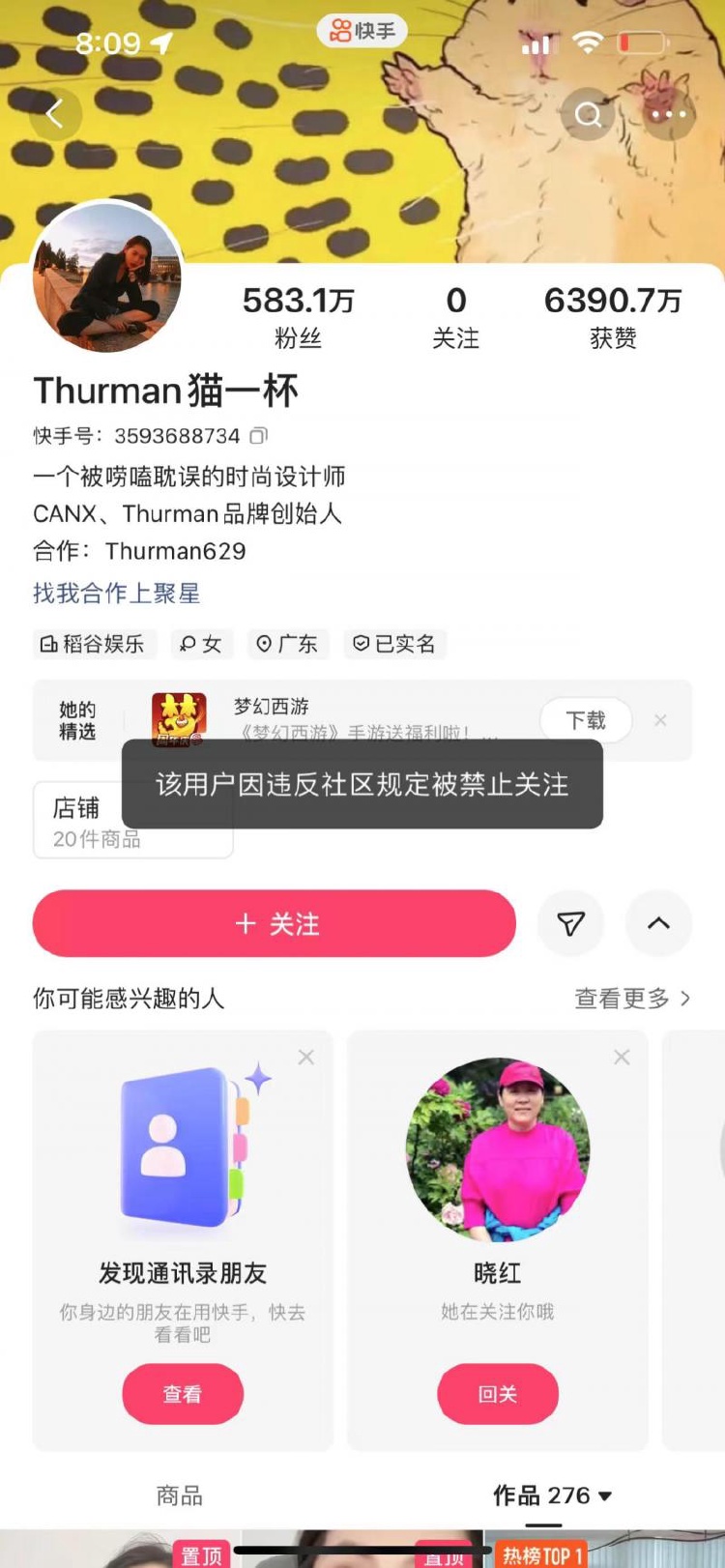Dismiss the 梦幻西游 promotion banner
725x1568 pixels.
point(660,720)
